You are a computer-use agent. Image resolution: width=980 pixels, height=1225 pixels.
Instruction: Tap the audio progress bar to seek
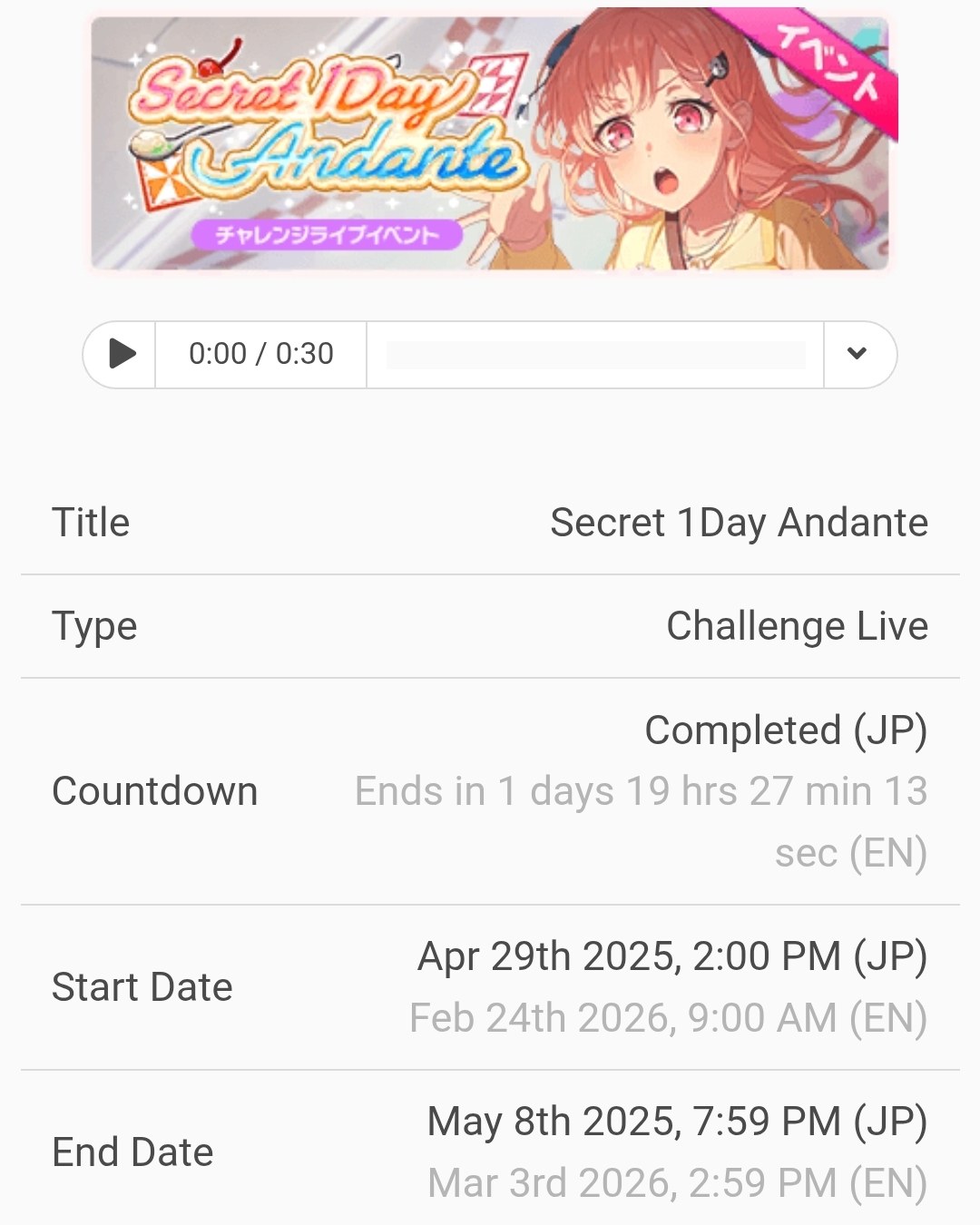[x=595, y=355]
